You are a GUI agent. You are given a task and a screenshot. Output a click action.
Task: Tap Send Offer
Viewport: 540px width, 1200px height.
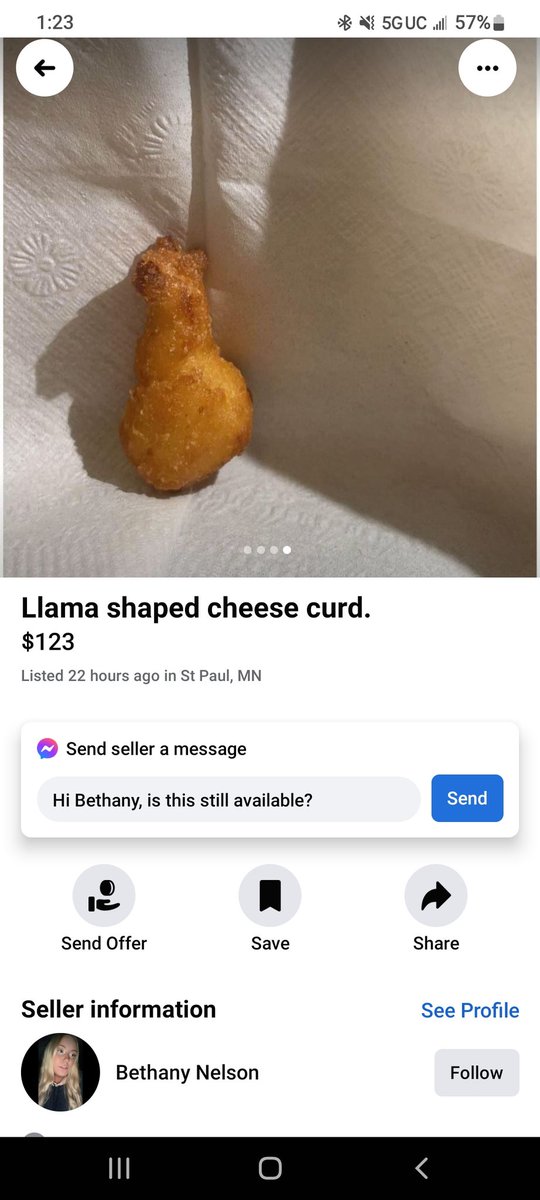(x=104, y=909)
